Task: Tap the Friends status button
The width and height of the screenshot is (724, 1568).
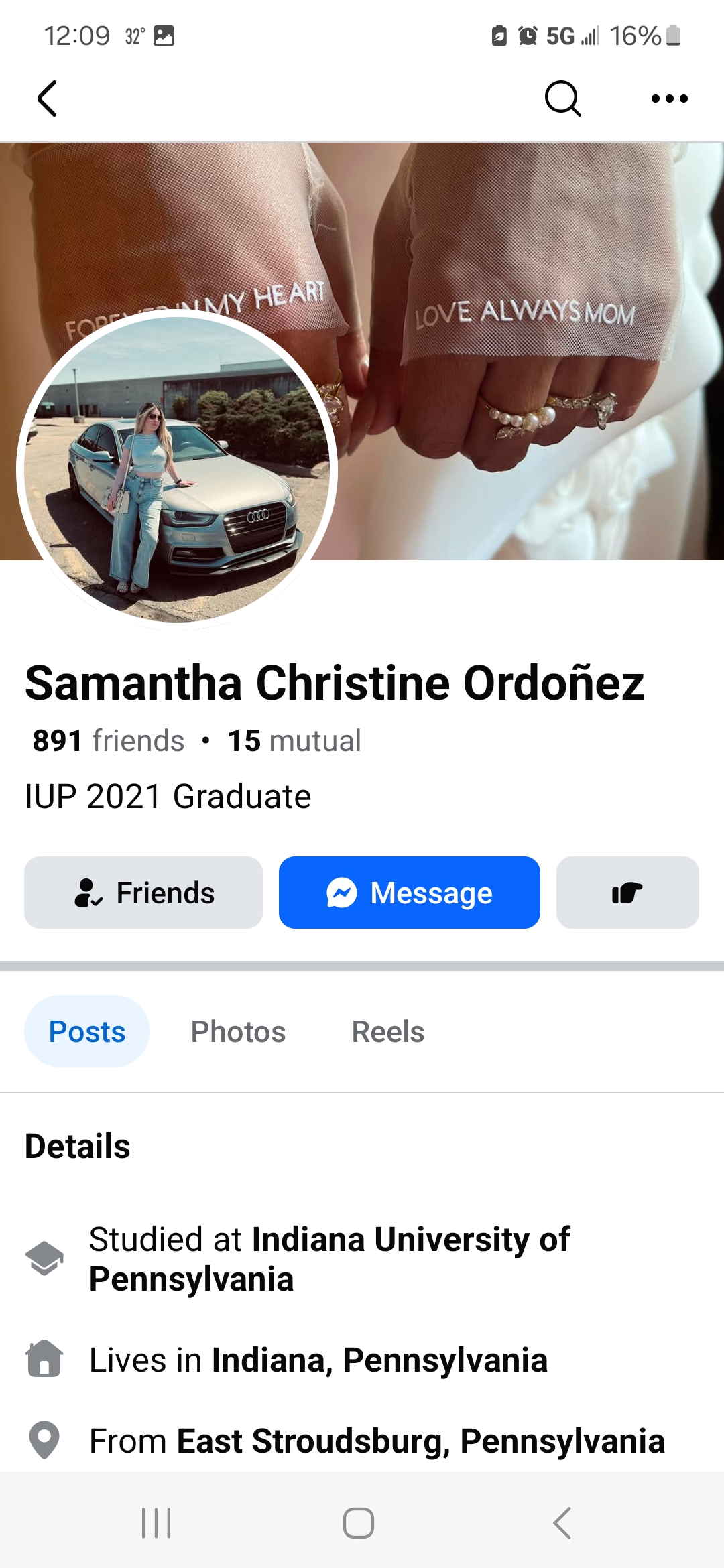Action: point(143,893)
